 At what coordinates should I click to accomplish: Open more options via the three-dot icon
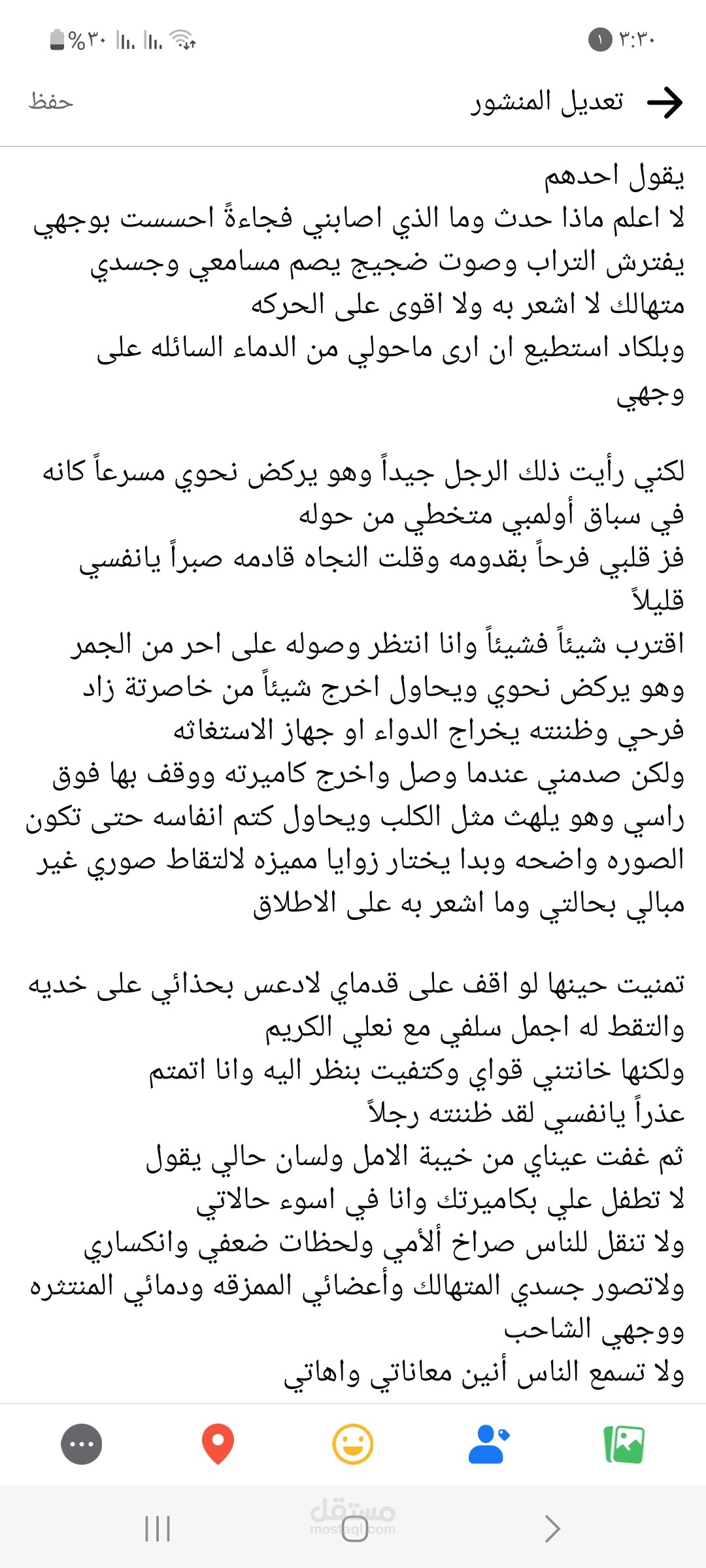pos(82,1444)
